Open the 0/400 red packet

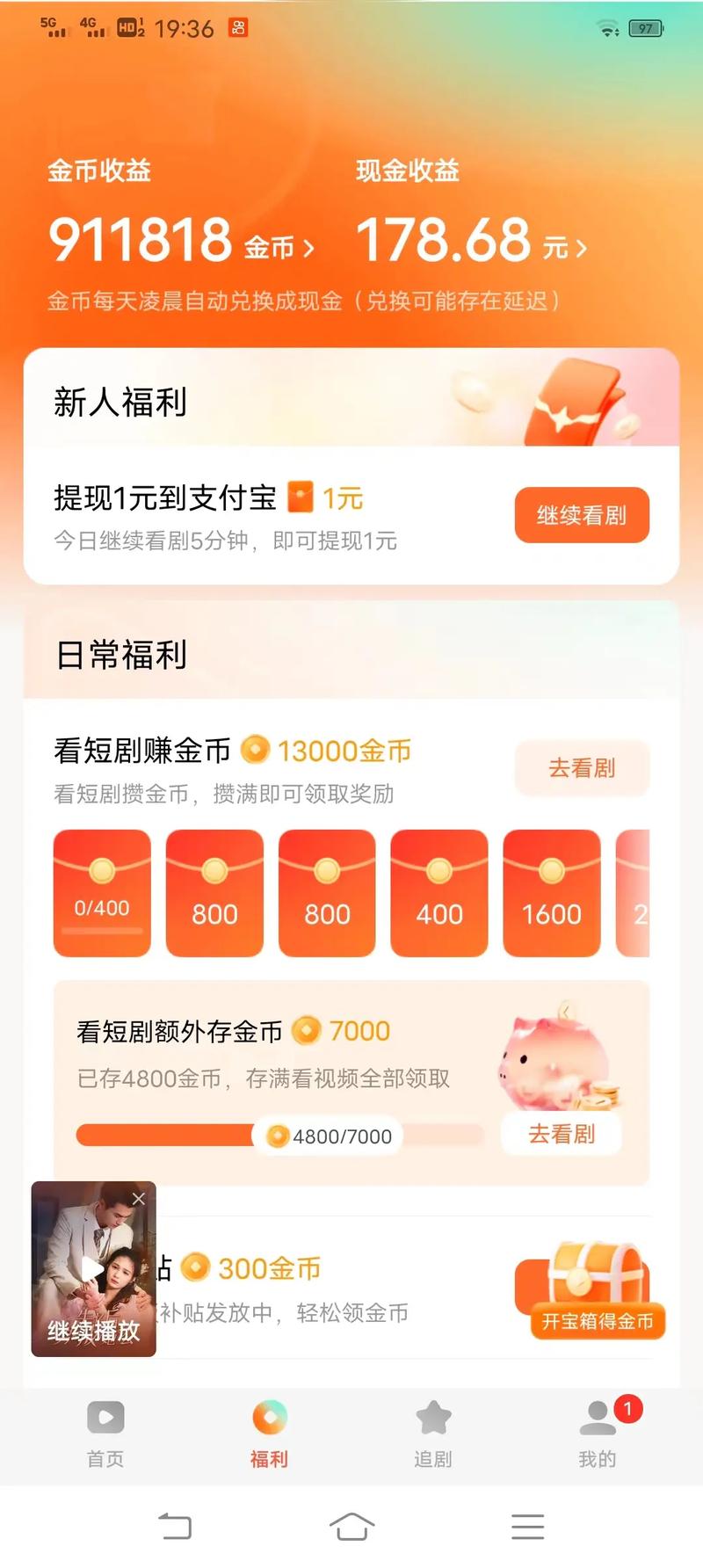click(102, 892)
